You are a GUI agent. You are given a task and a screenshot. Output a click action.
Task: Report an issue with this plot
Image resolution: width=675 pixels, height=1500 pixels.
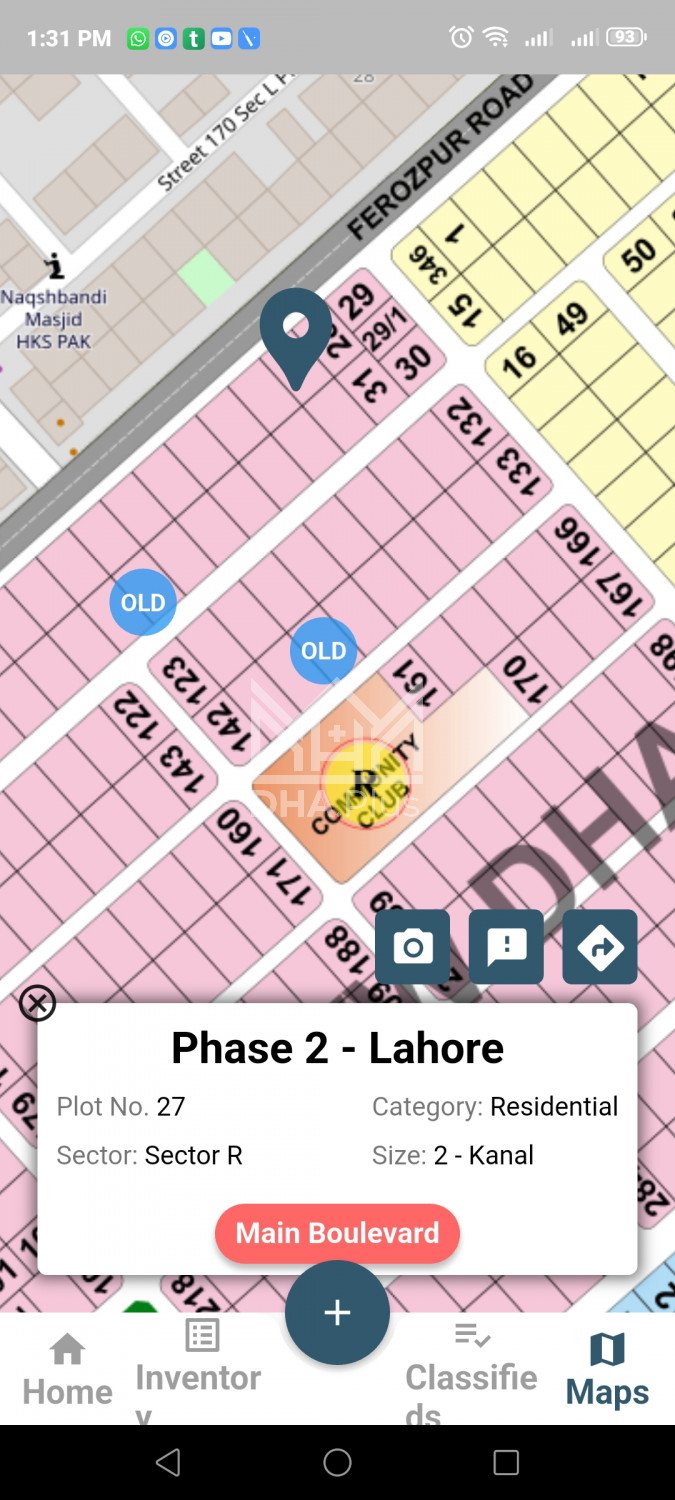506,946
